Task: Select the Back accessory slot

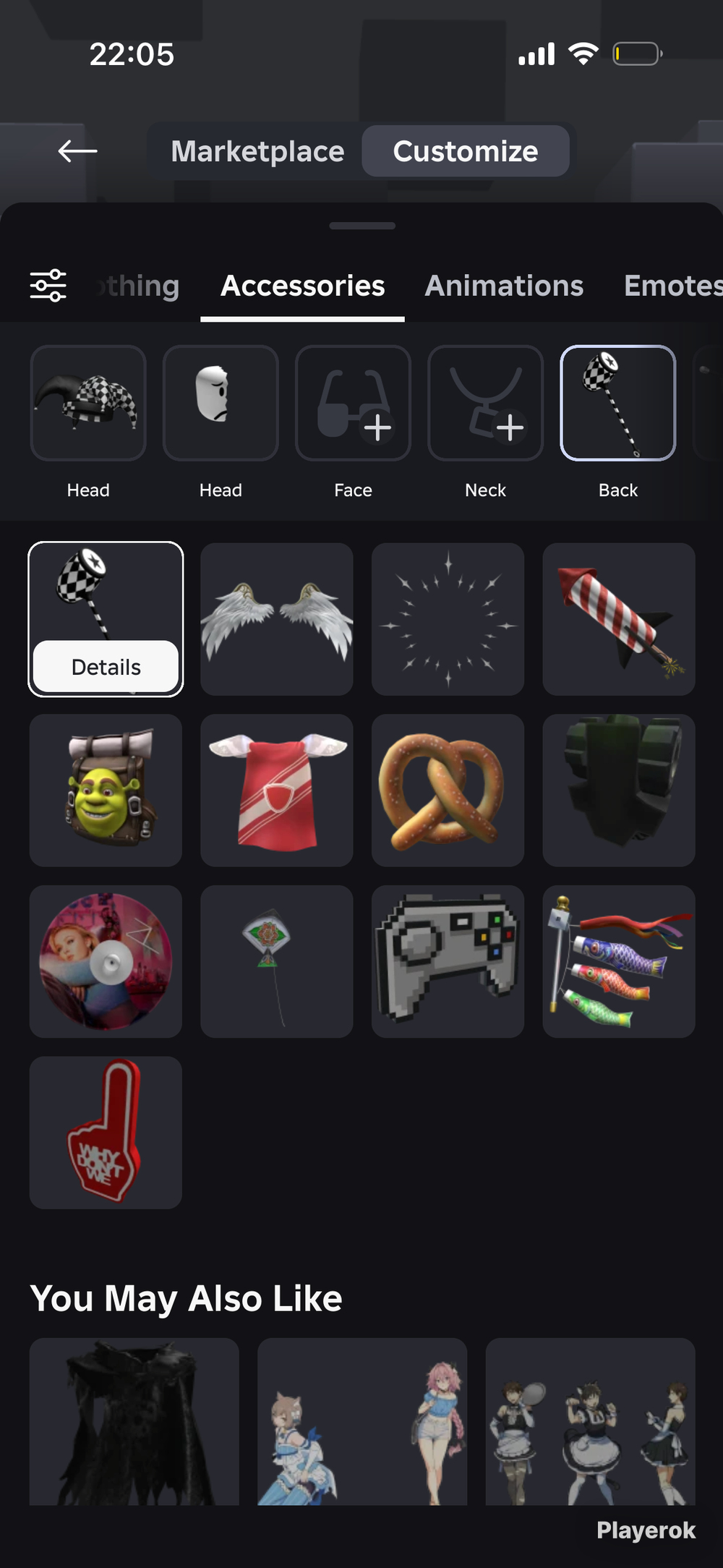Action: [617, 404]
